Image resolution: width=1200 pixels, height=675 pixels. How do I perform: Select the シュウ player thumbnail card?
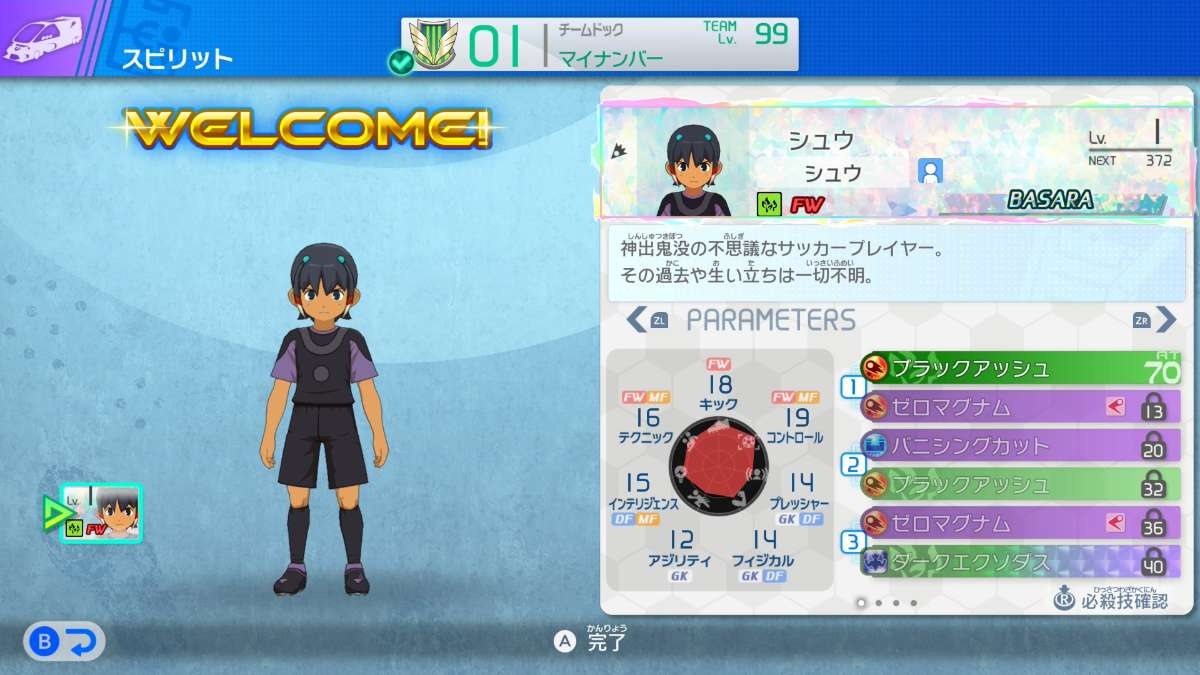tap(102, 513)
